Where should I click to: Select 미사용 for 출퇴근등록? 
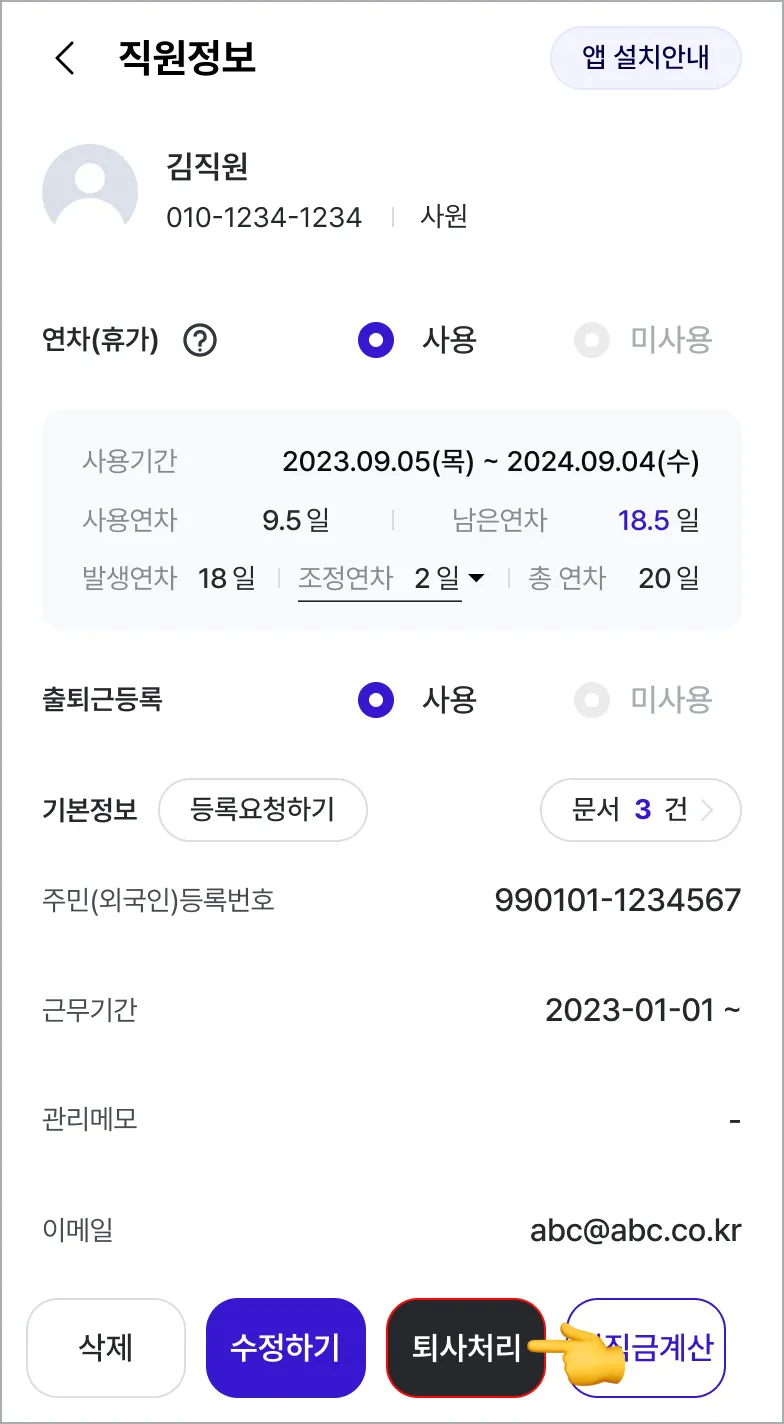point(592,700)
